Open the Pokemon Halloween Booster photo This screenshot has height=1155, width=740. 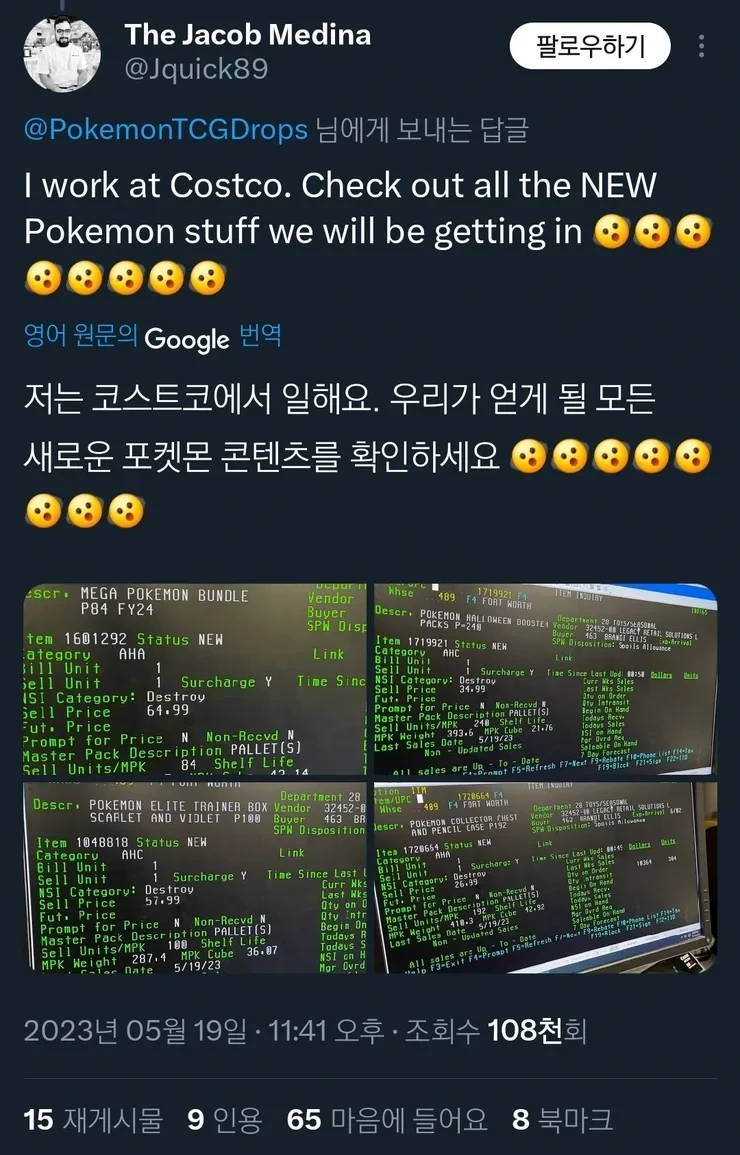pyautogui.click(x=546, y=679)
